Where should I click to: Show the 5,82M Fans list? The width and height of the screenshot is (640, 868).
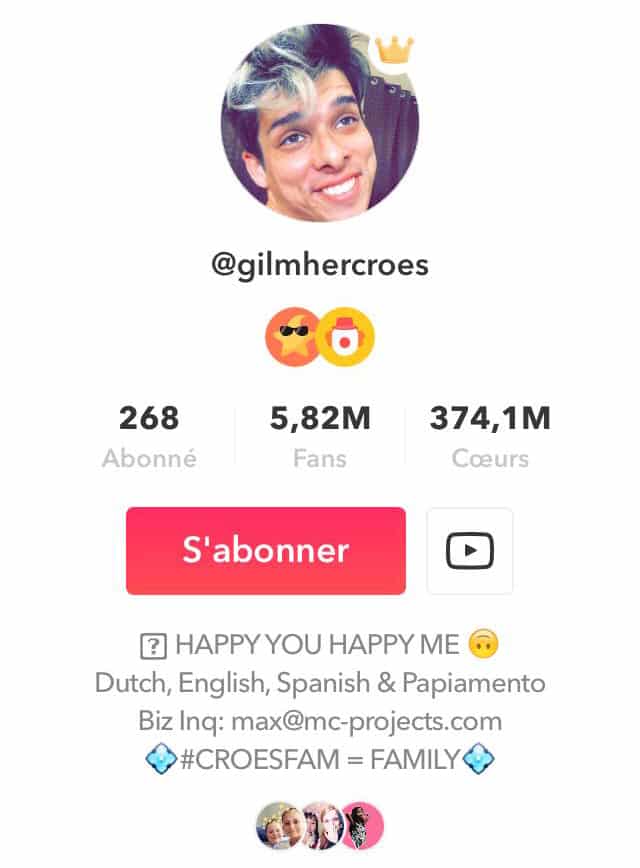[320, 437]
